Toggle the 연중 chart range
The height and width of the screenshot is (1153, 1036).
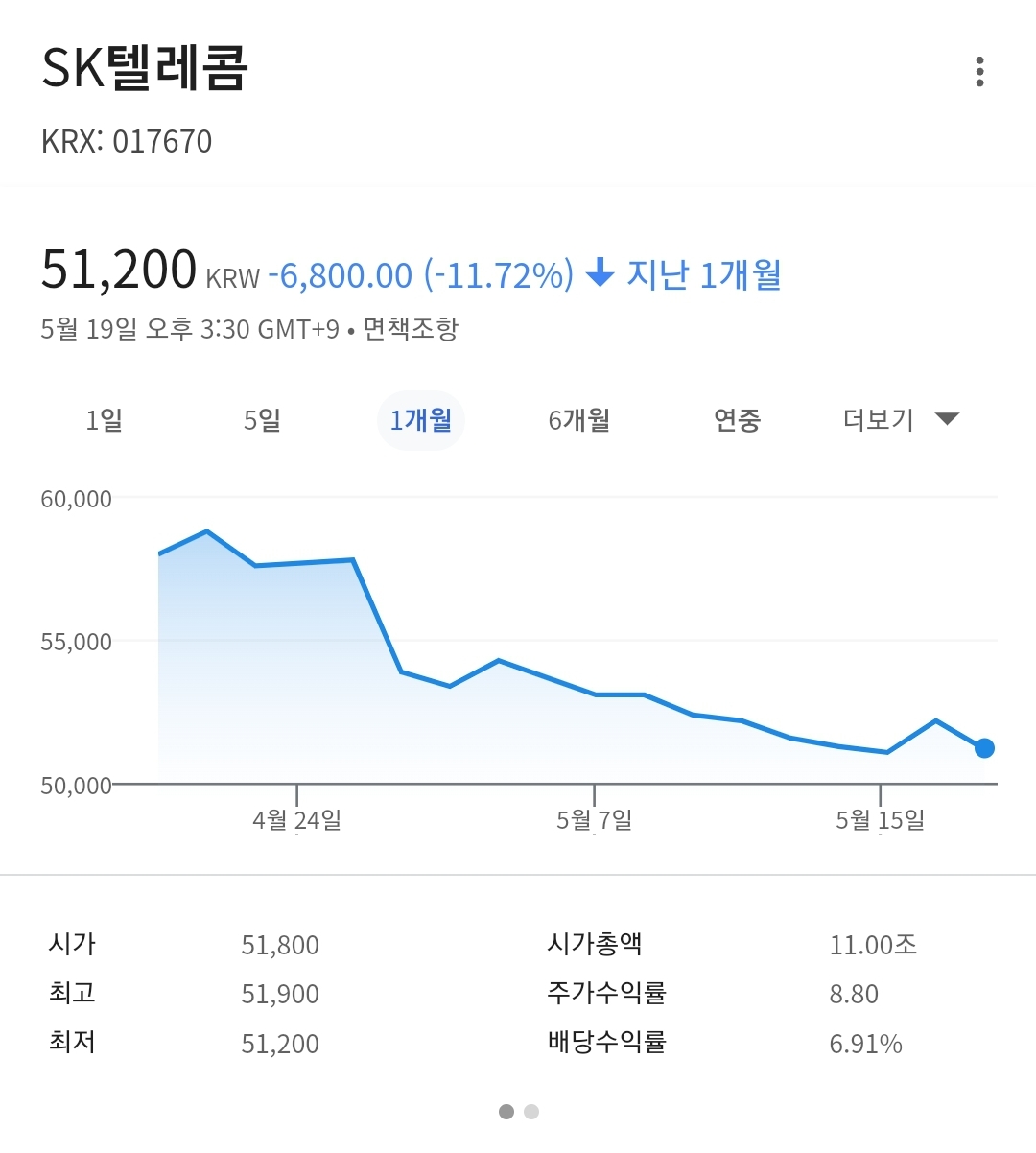738,419
